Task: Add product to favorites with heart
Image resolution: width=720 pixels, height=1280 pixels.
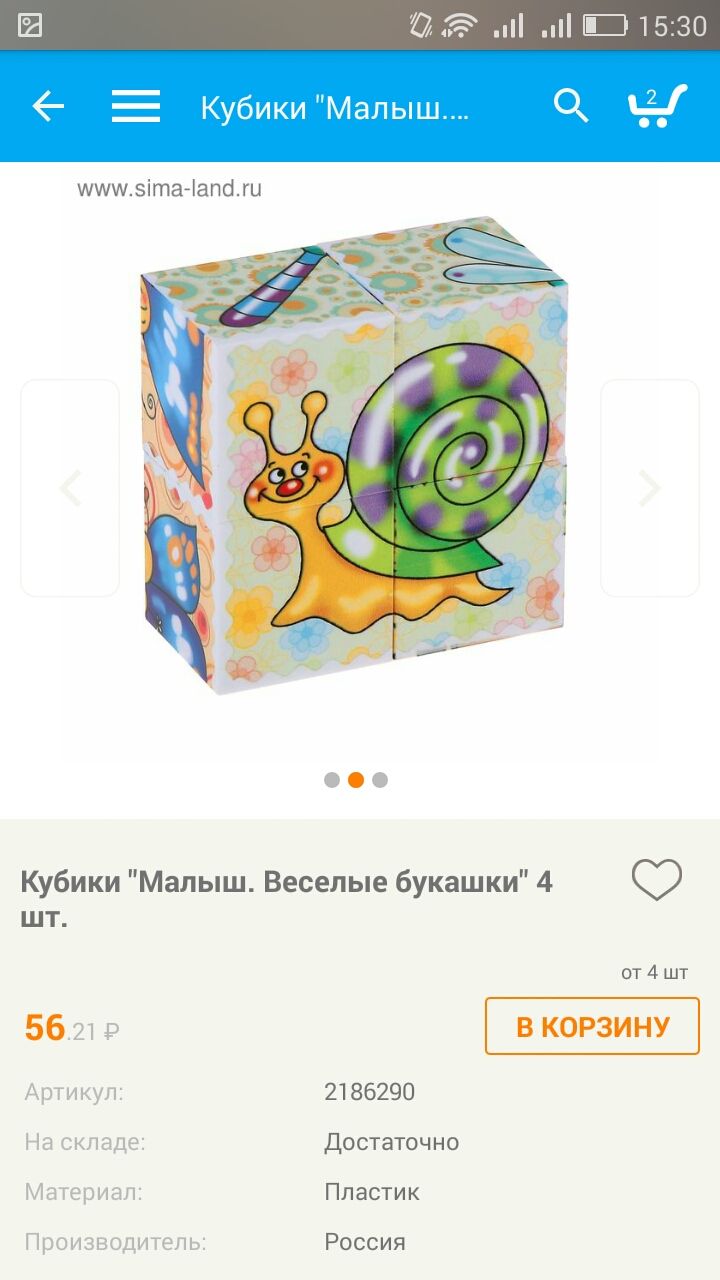Action: coord(657,880)
